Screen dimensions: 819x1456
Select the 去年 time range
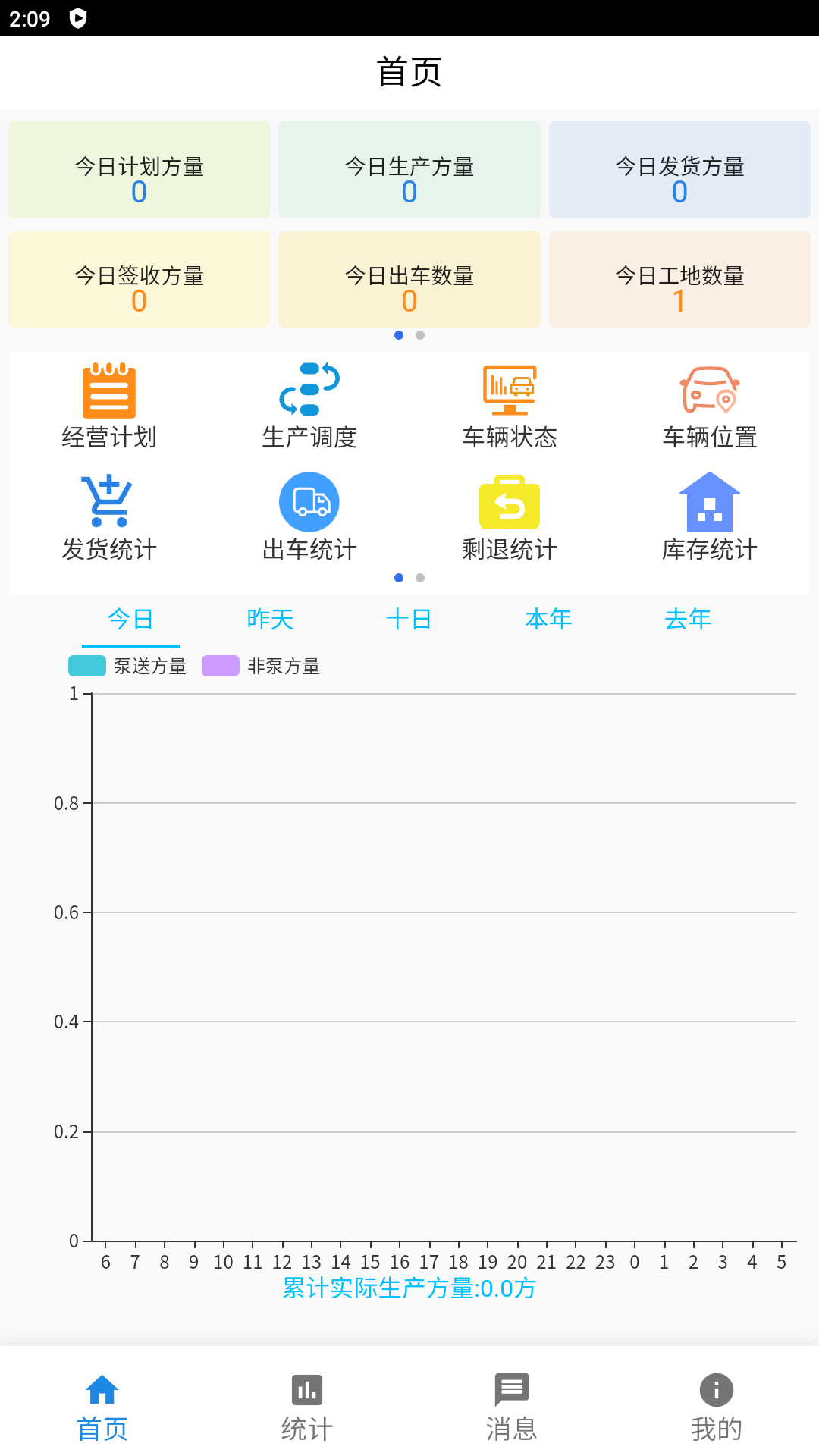tap(687, 620)
